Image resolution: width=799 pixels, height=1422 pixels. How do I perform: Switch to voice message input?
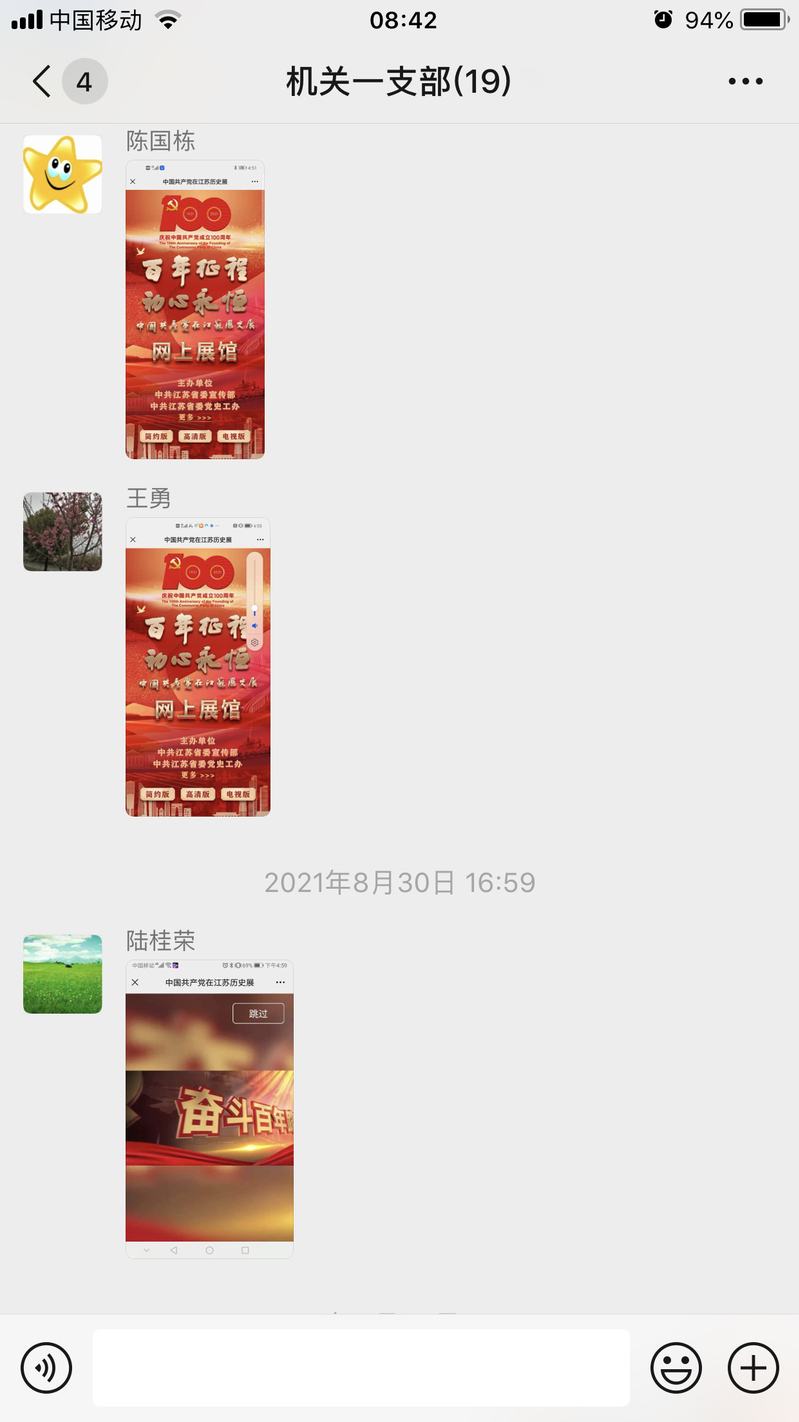point(47,1367)
